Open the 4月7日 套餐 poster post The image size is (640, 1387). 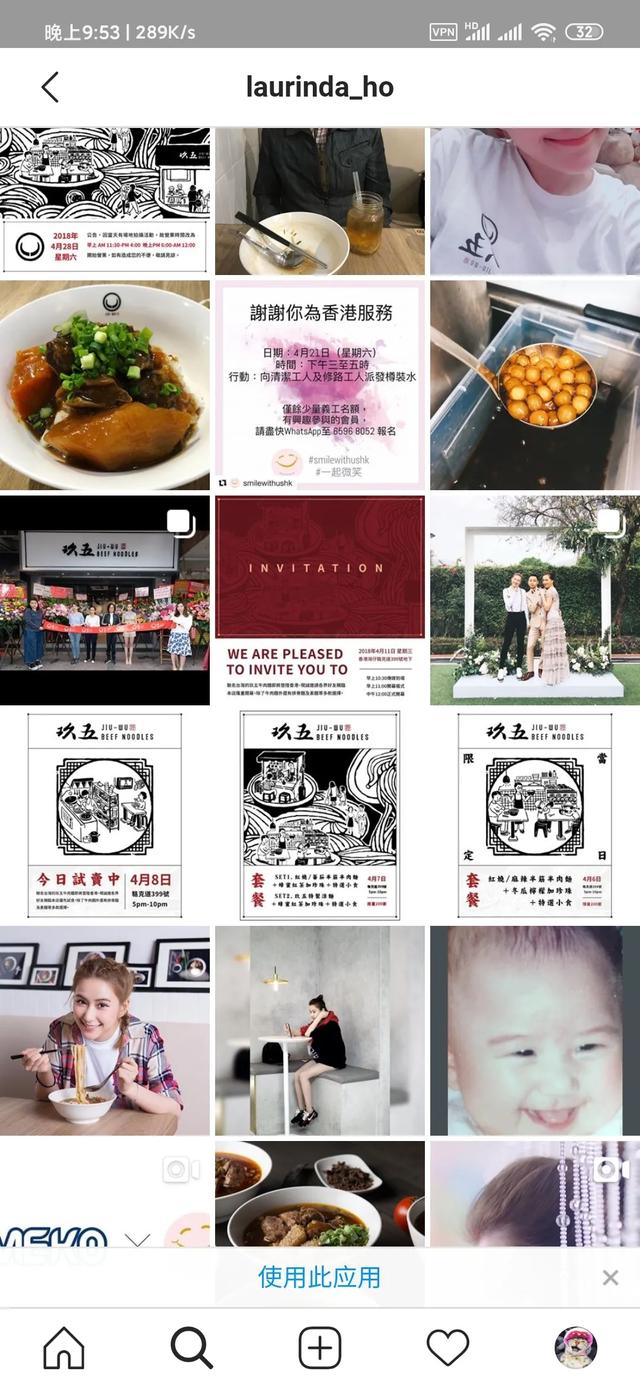(320, 815)
